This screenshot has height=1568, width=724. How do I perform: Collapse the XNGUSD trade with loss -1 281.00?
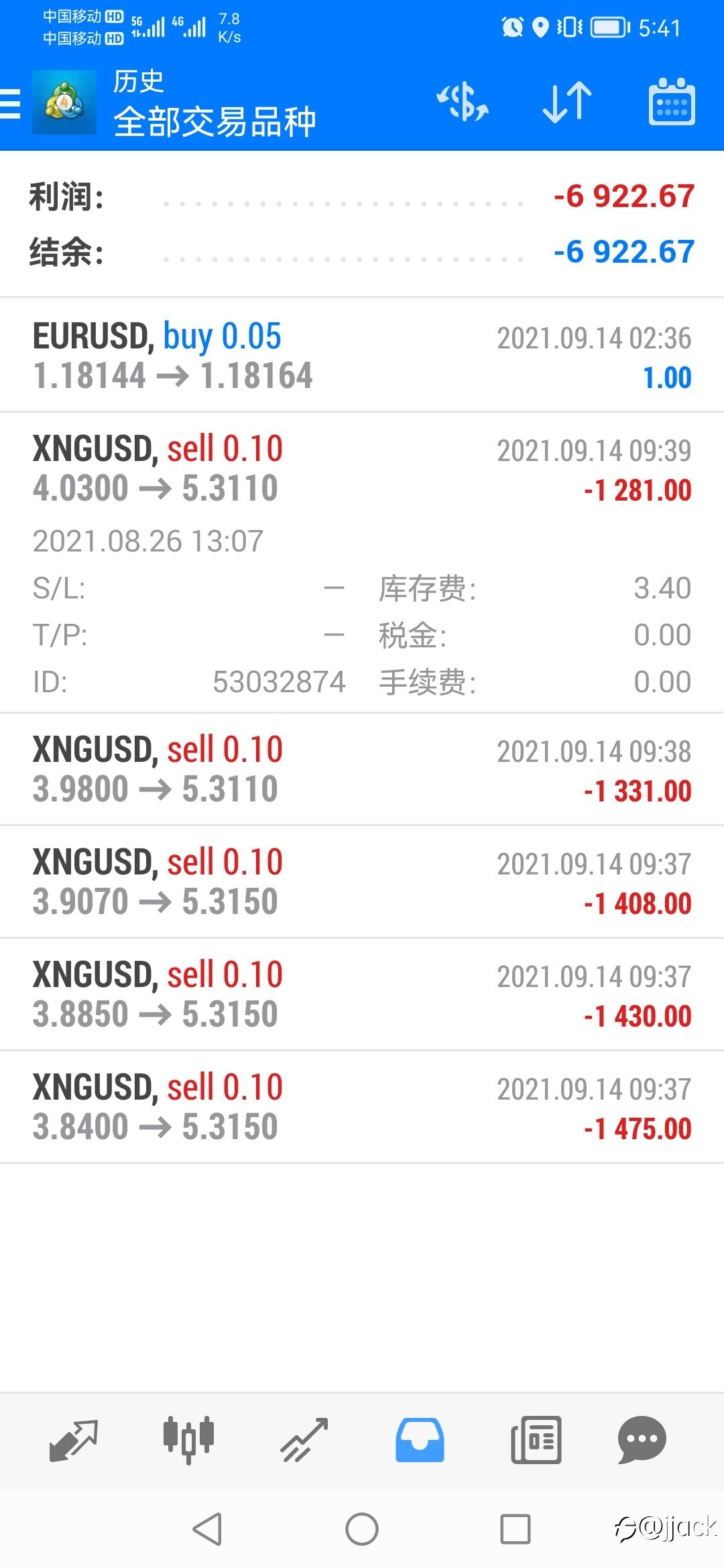pos(362,469)
